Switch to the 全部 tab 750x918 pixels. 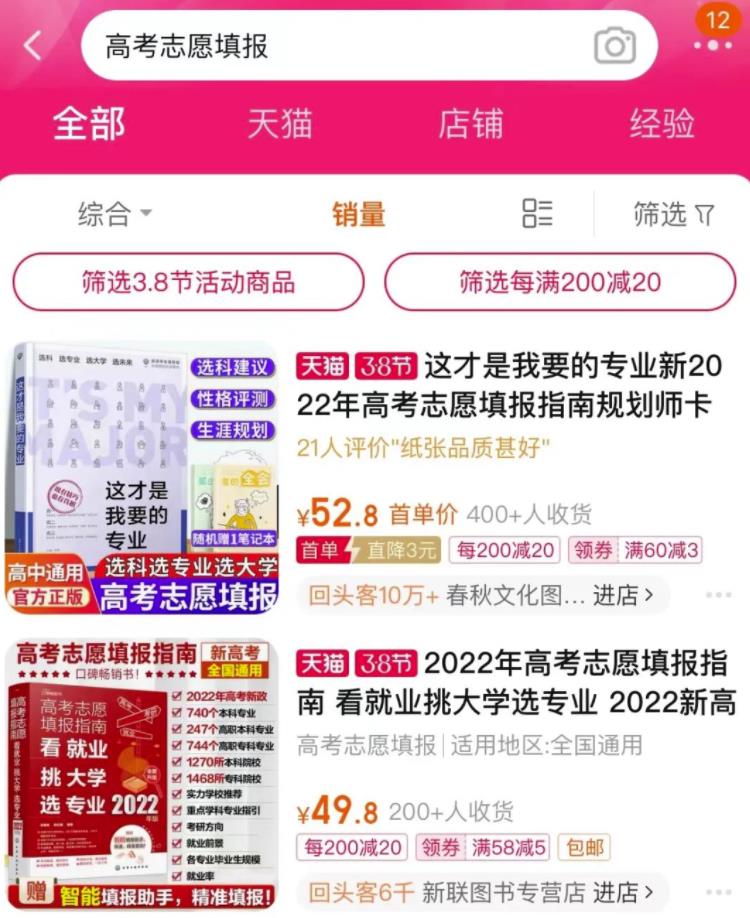[x=89, y=124]
